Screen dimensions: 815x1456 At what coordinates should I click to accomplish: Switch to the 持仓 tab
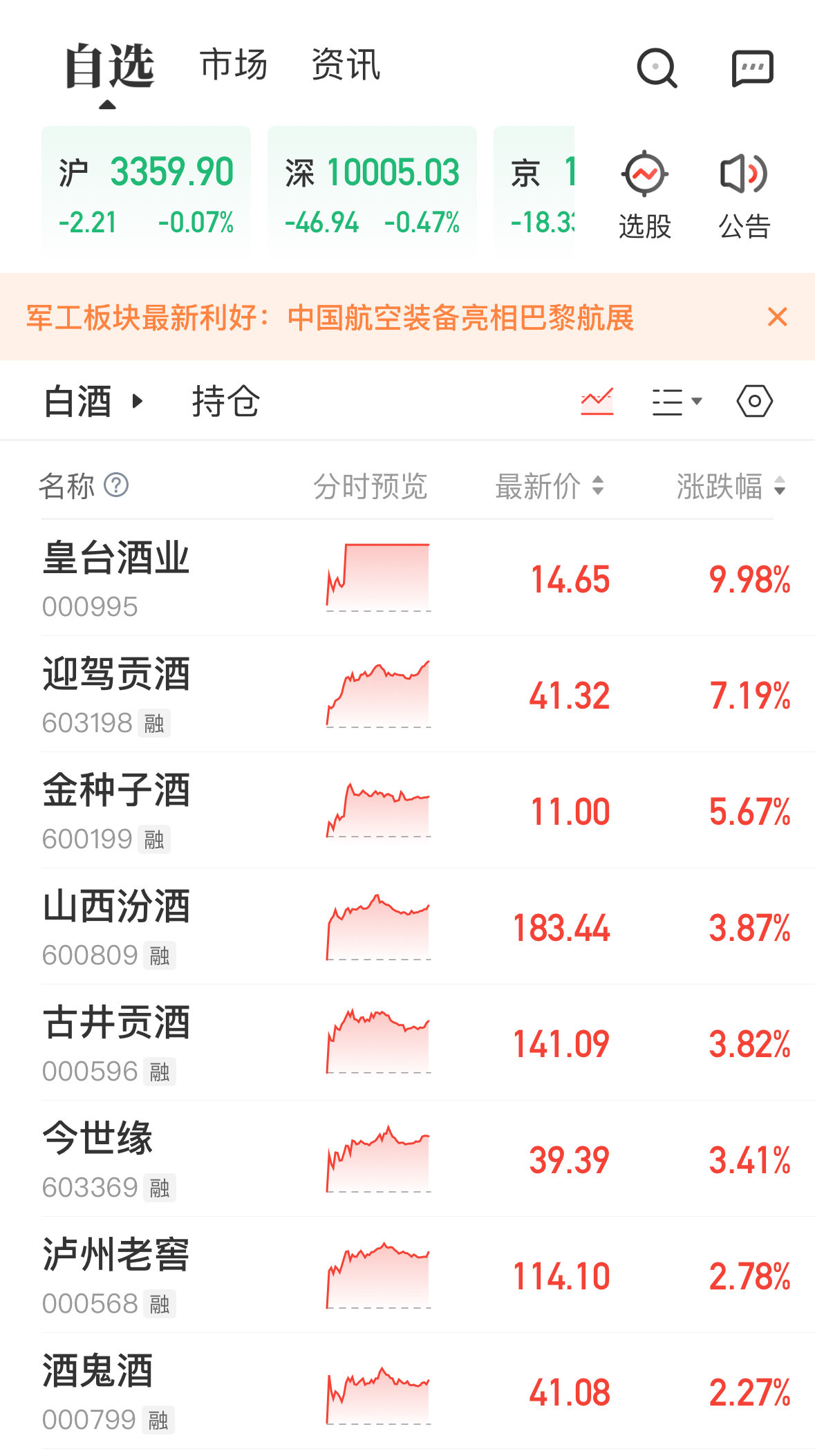coord(225,402)
